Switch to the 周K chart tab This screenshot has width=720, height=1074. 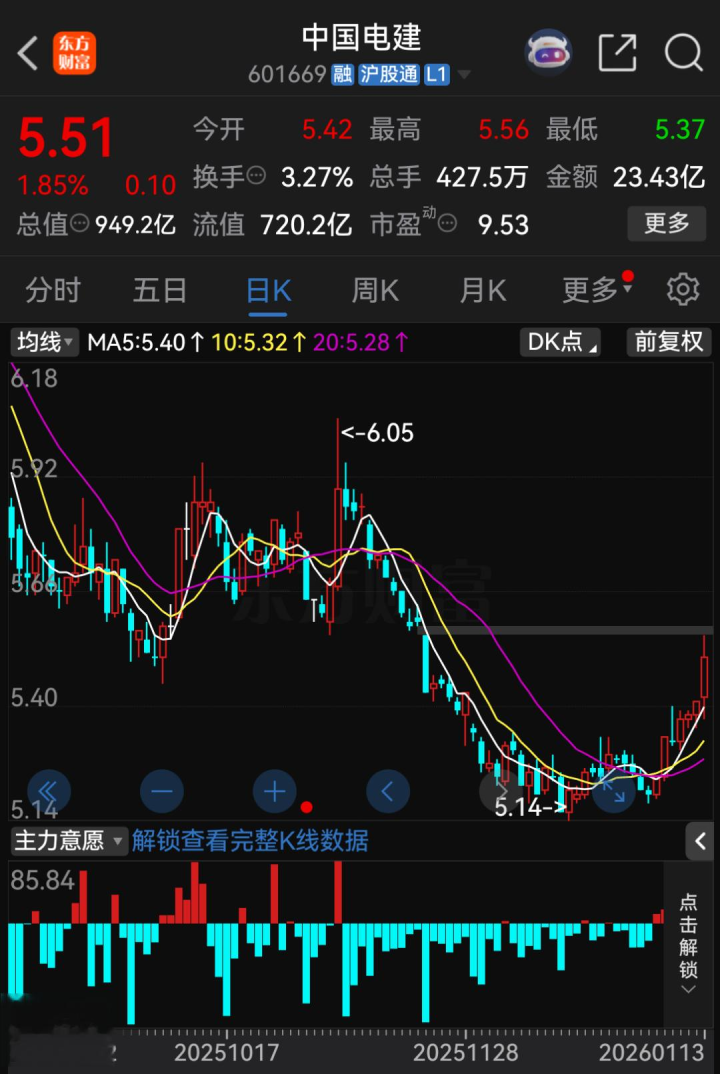375,291
